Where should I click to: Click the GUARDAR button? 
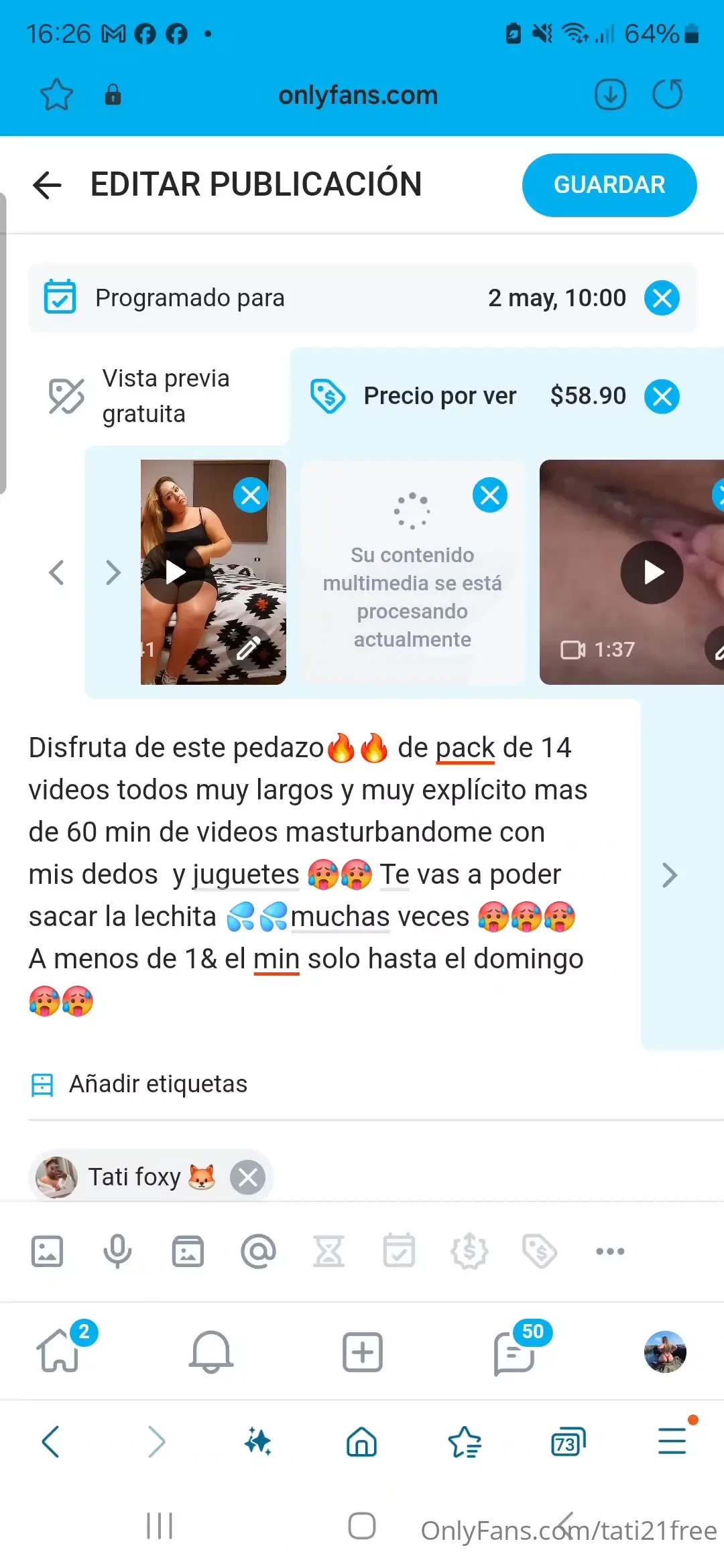pos(609,185)
